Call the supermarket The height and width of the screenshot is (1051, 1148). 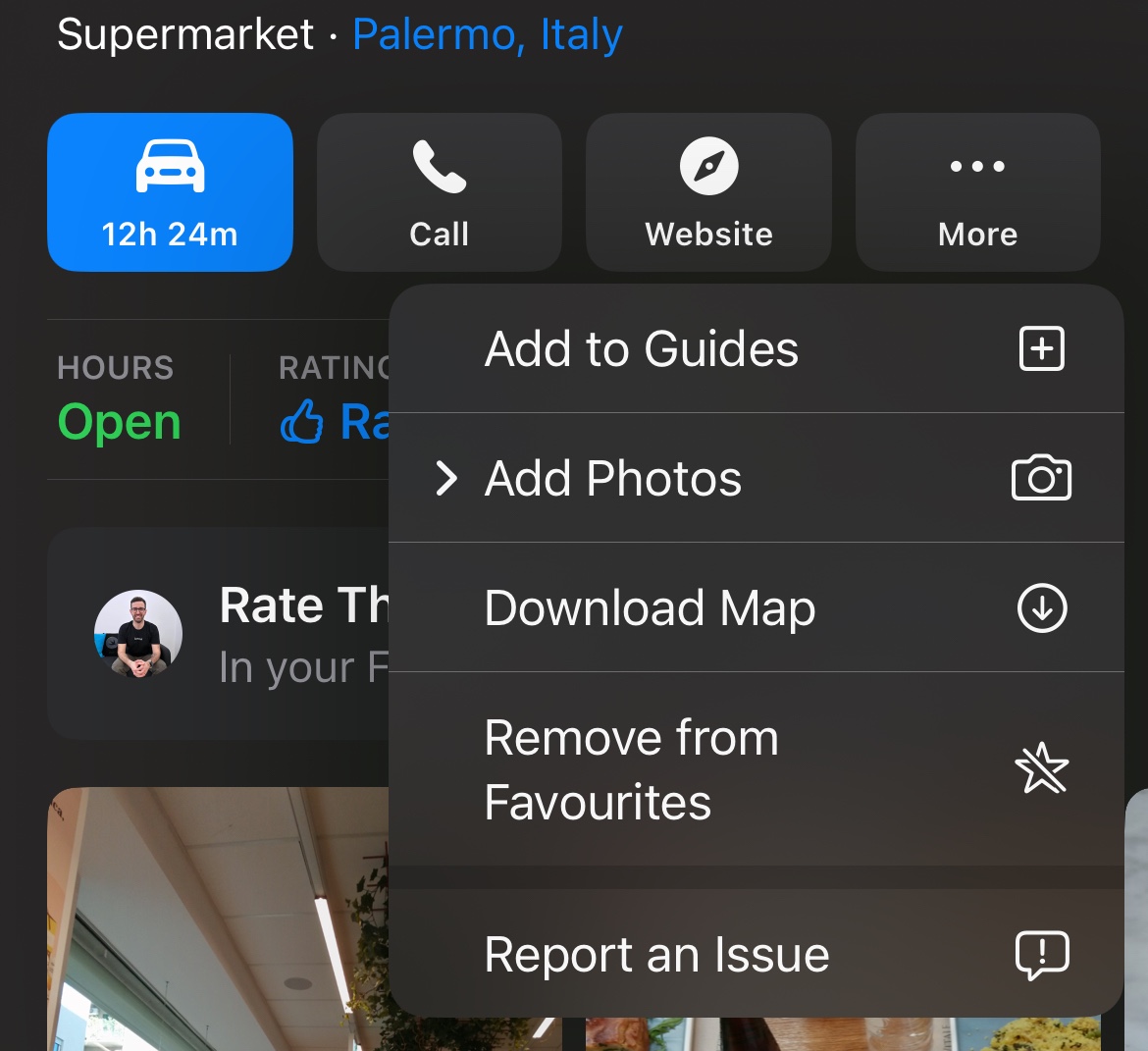pyautogui.click(x=439, y=192)
